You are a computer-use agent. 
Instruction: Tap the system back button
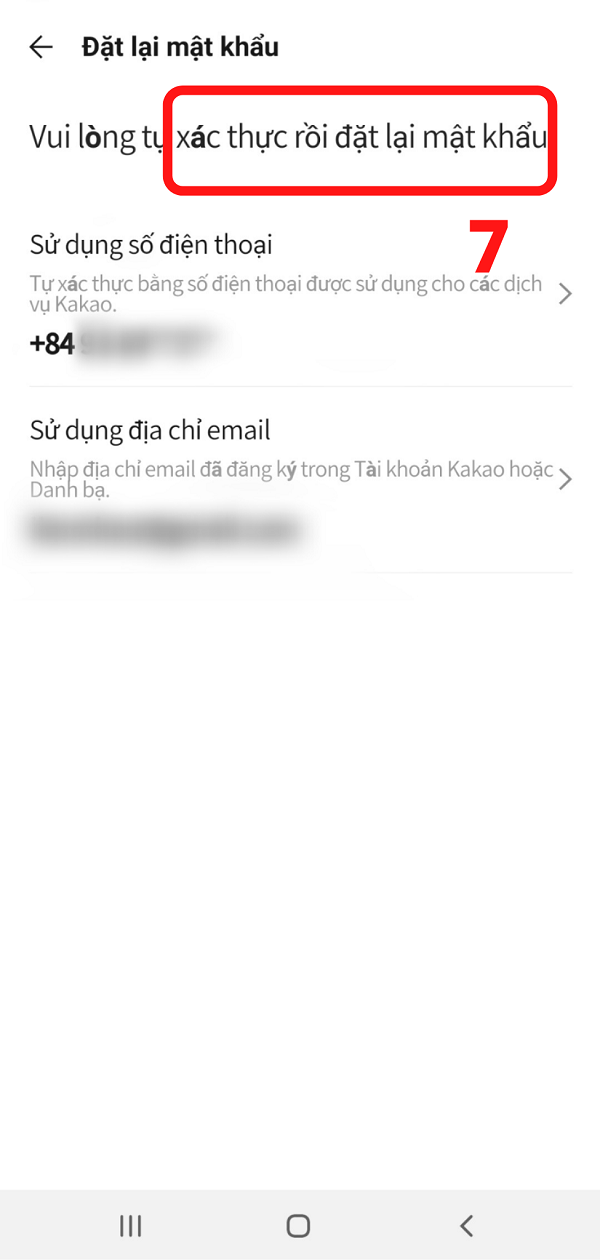click(466, 1225)
